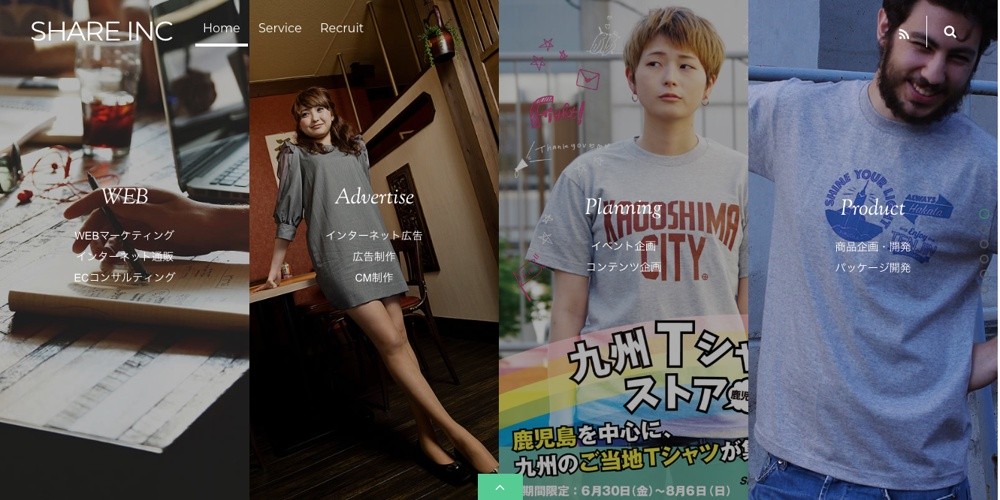1000x500 pixels.
Task: Open the Recruit nav item
Action: tap(342, 28)
